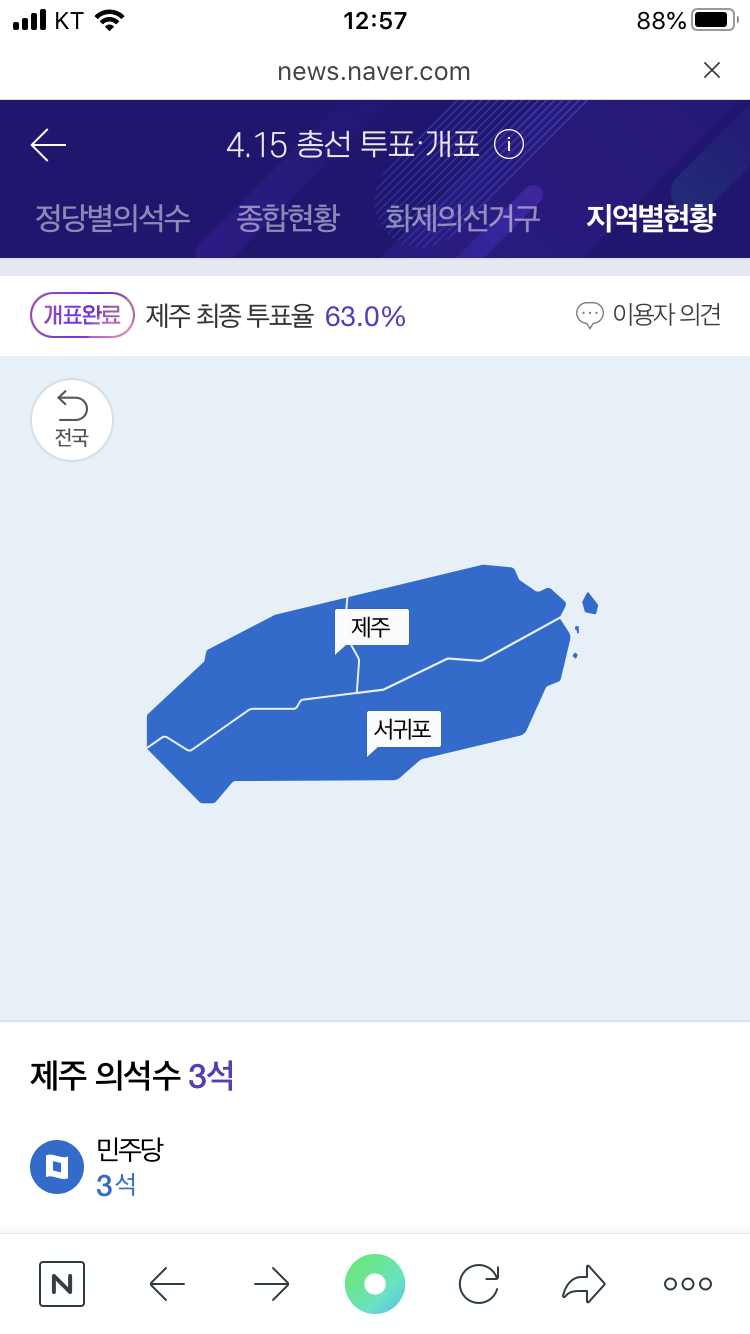Go back from the election results page
Image resolution: width=750 pixels, height=1334 pixels.
click(48, 146)
